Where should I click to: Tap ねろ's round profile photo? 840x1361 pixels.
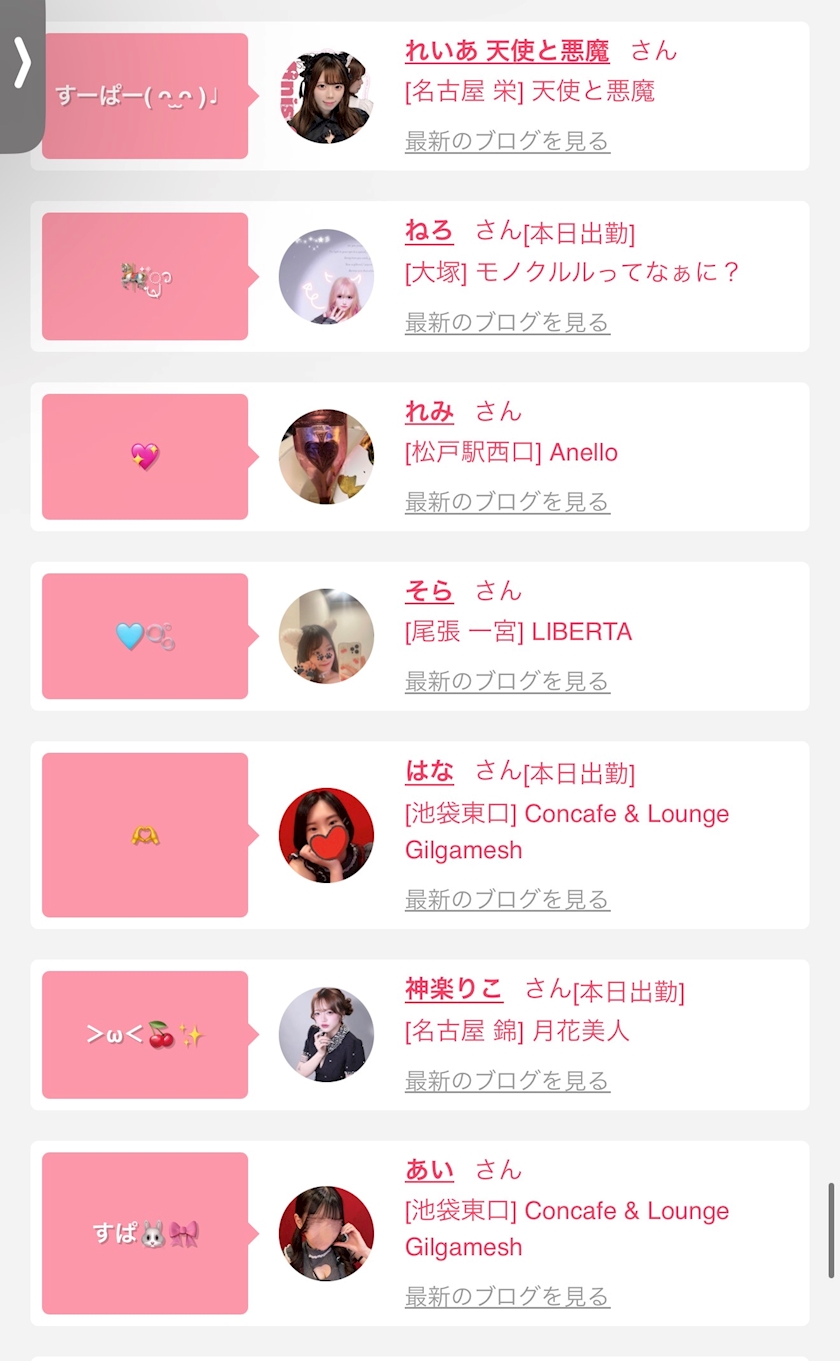point(326,277)
